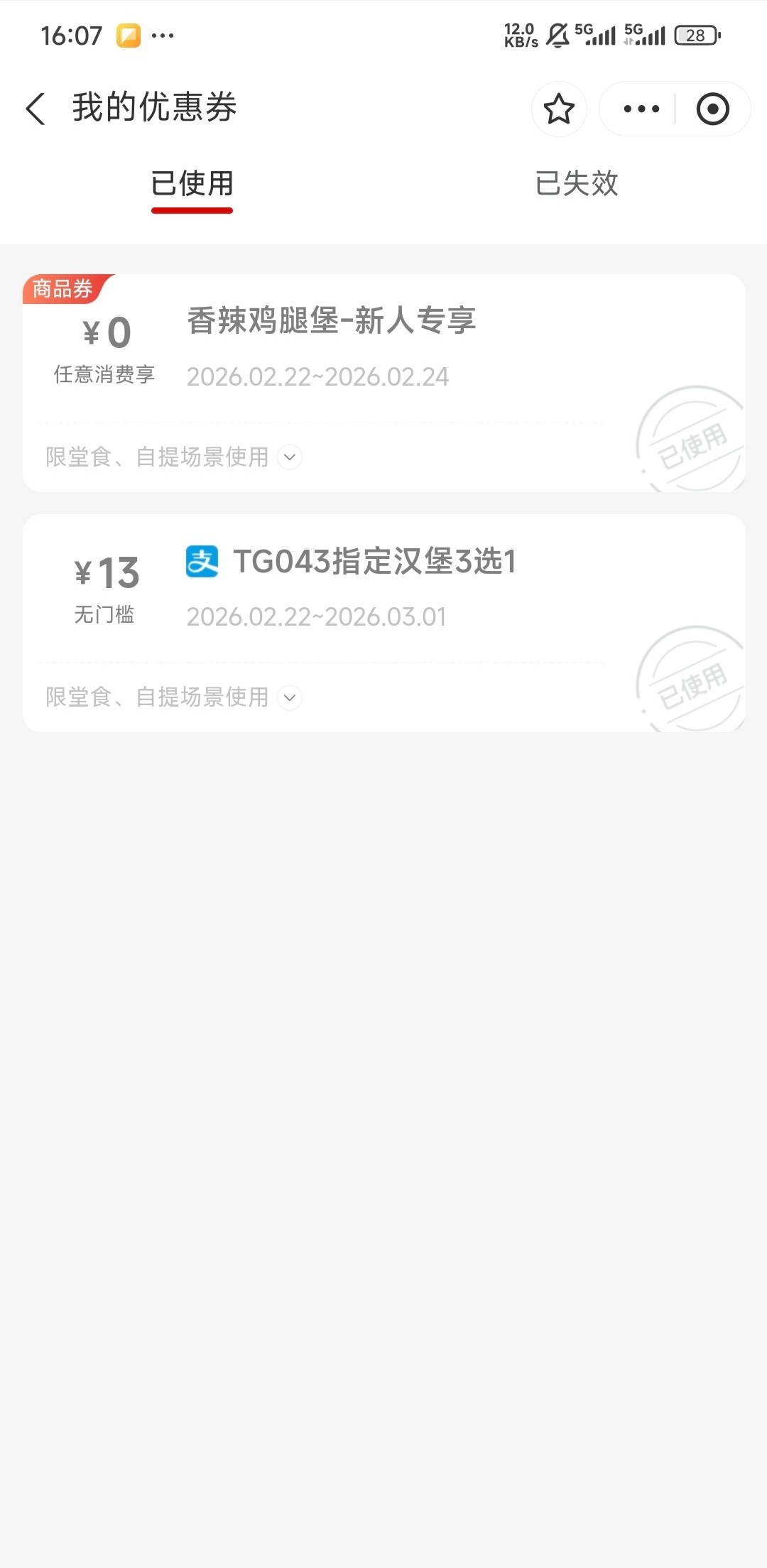
Task: Expand usage rules under 香辣鸡腿堡 coupon
Action: [290, 457]
